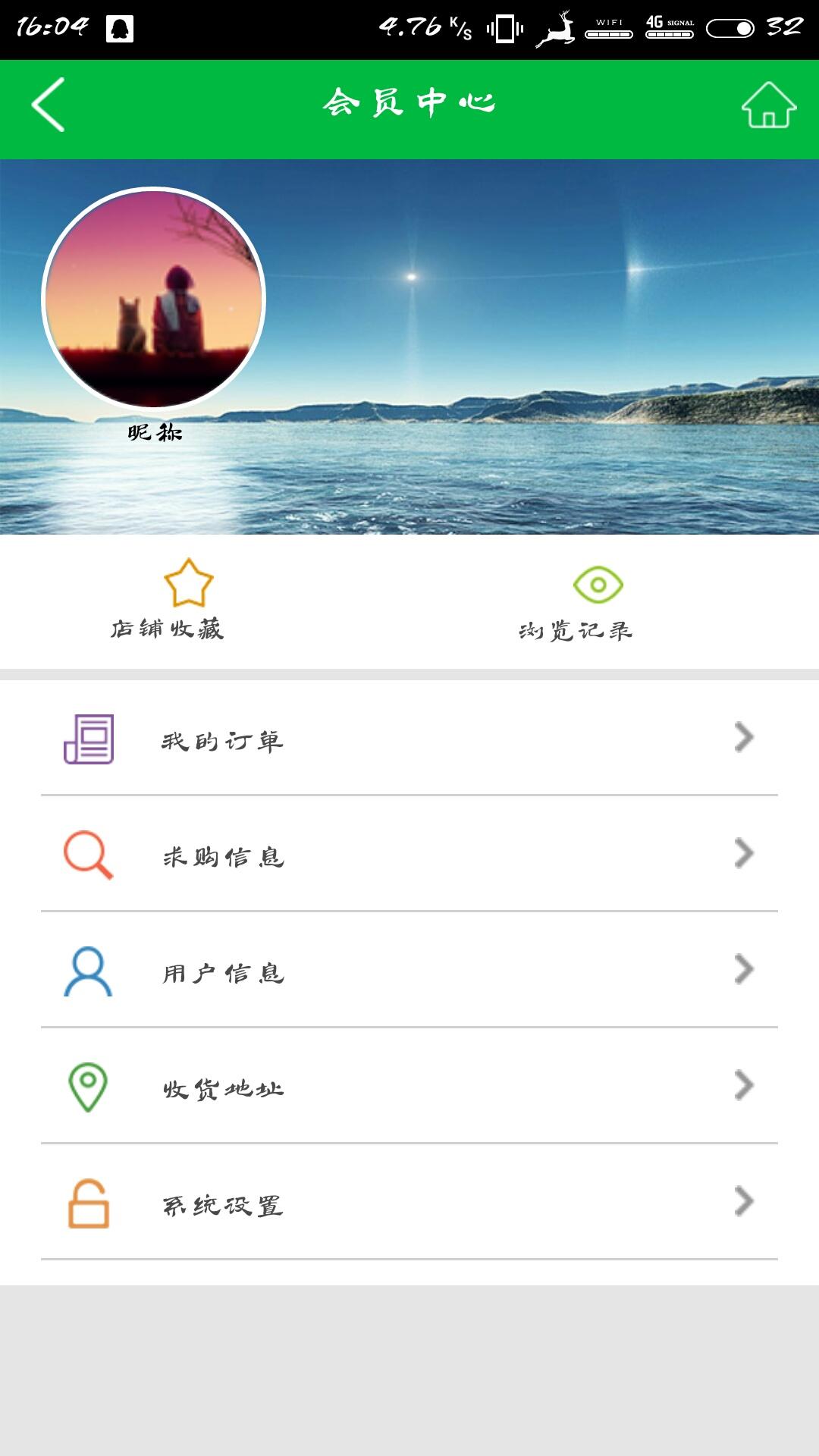Go back using the top-left arrow

click(49, 105)
